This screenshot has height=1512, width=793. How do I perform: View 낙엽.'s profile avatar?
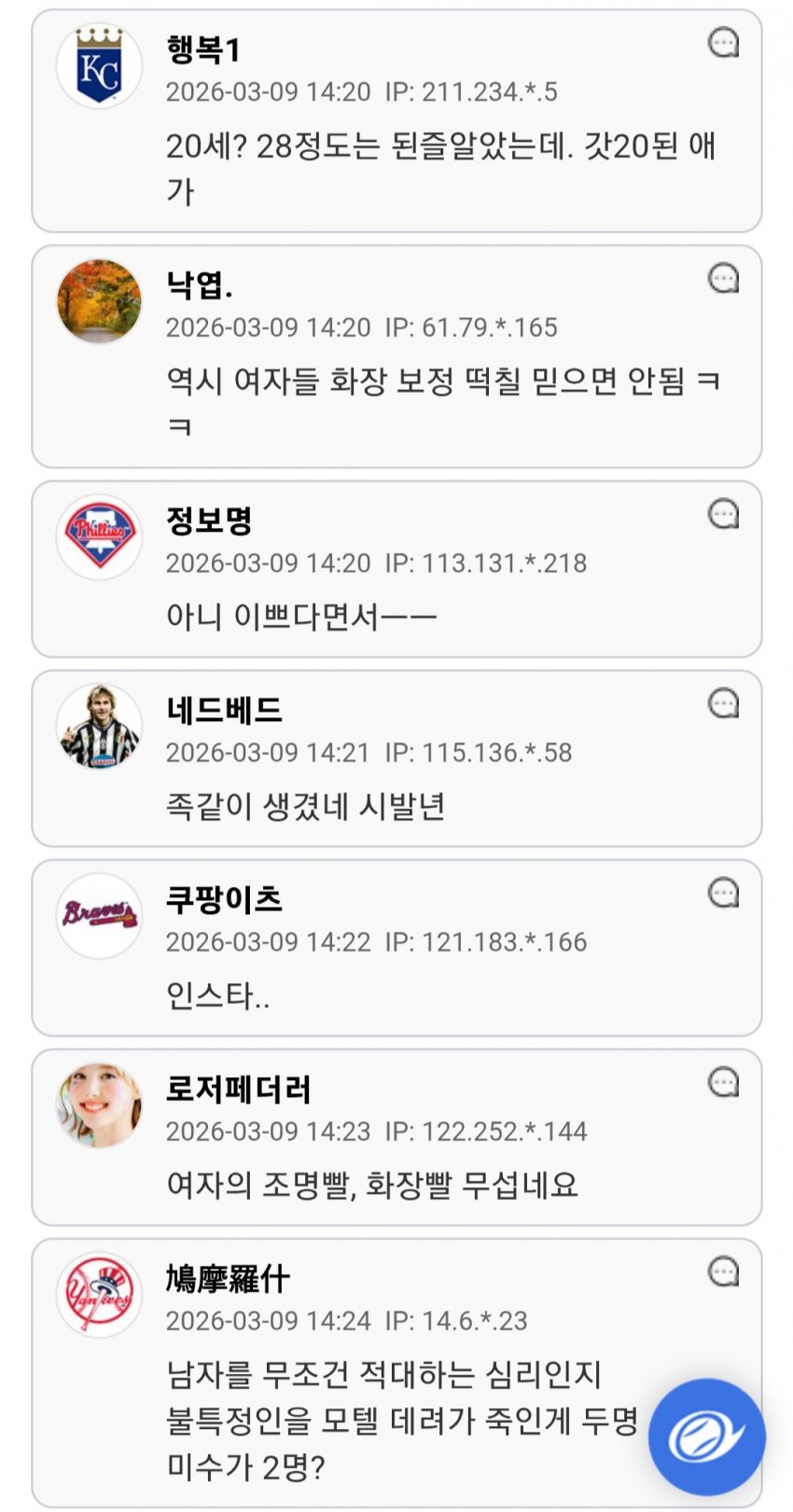tap(99, 301)
